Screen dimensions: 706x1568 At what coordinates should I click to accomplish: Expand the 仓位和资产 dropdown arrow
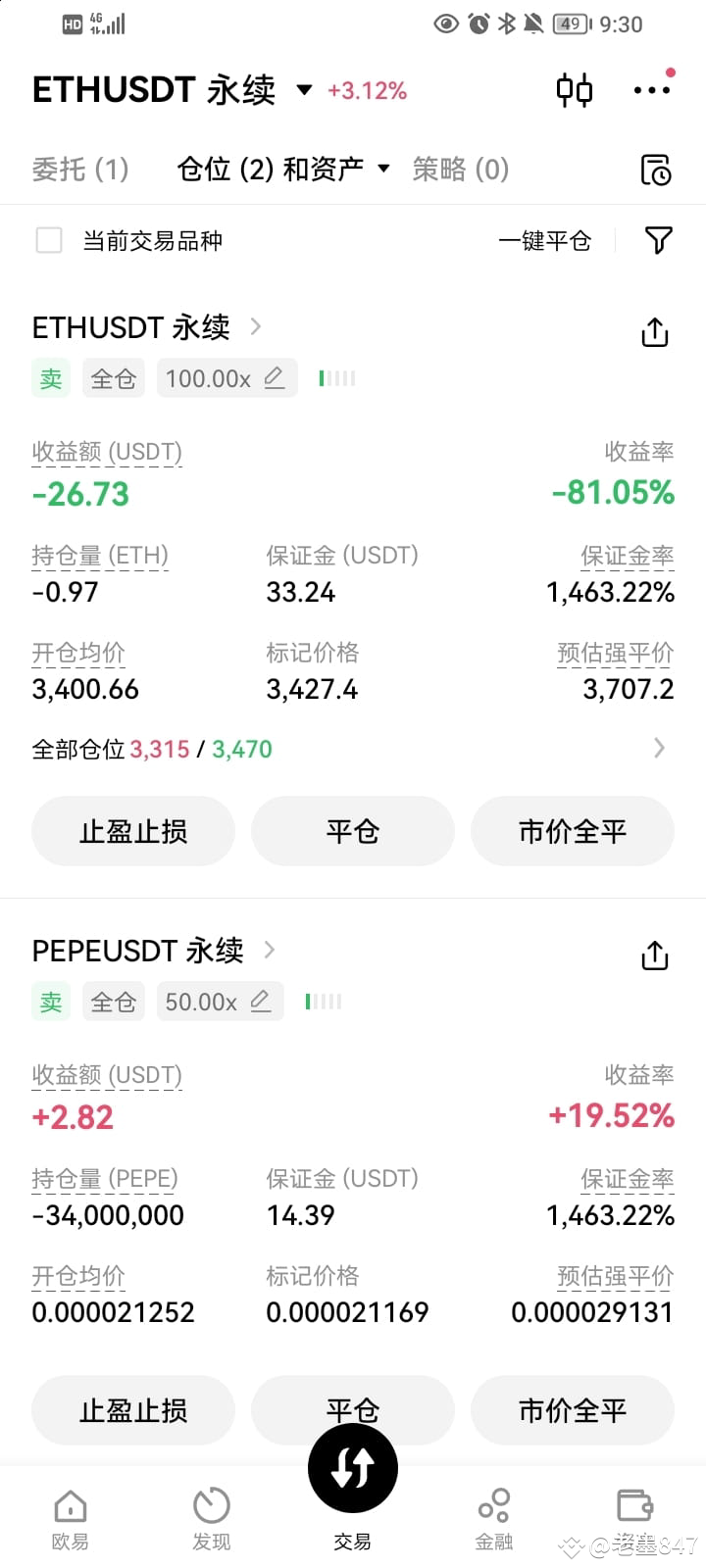click(x=382, y=169)
